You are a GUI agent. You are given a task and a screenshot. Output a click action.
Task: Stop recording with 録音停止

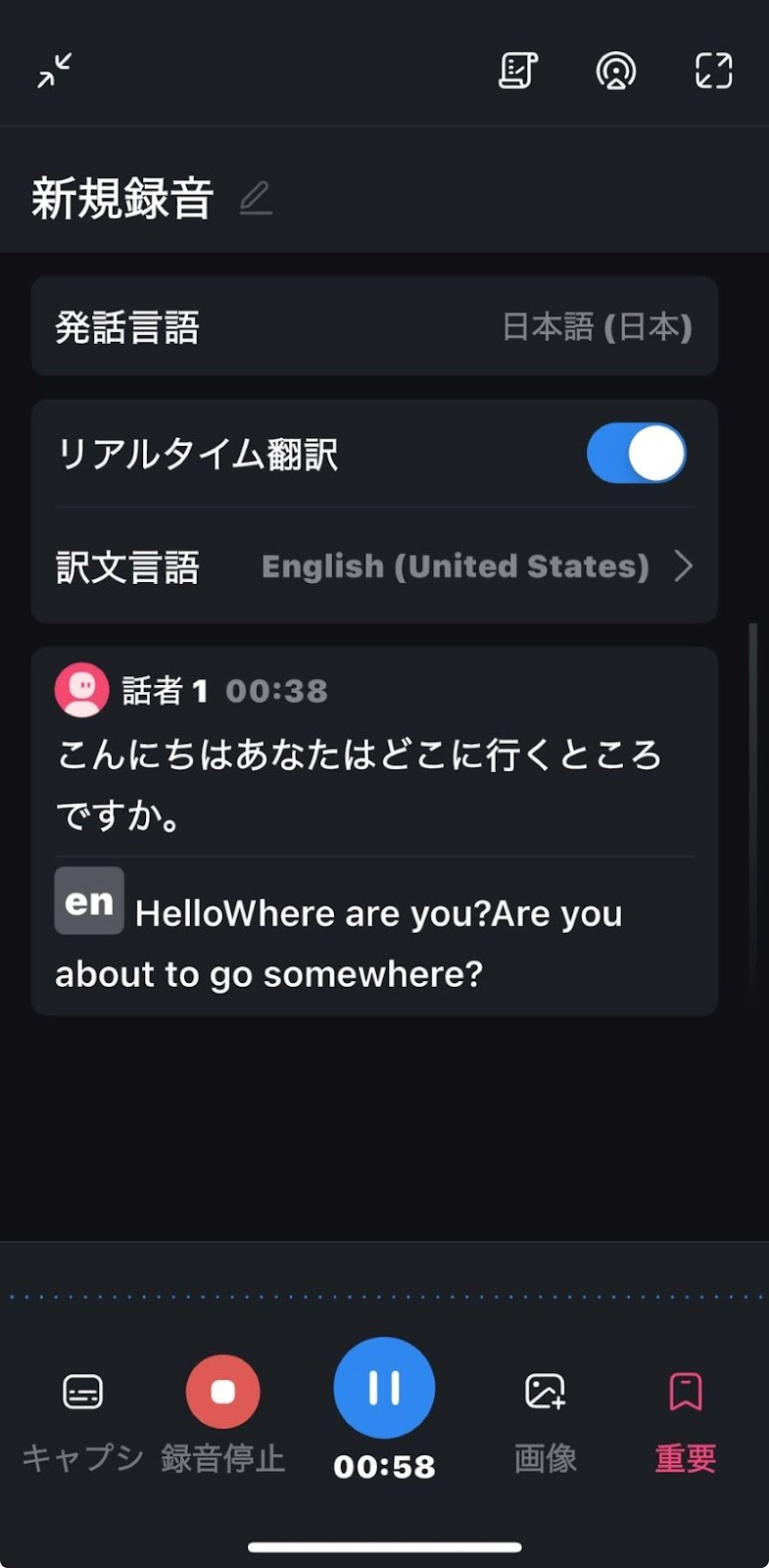click(222, 1392)
